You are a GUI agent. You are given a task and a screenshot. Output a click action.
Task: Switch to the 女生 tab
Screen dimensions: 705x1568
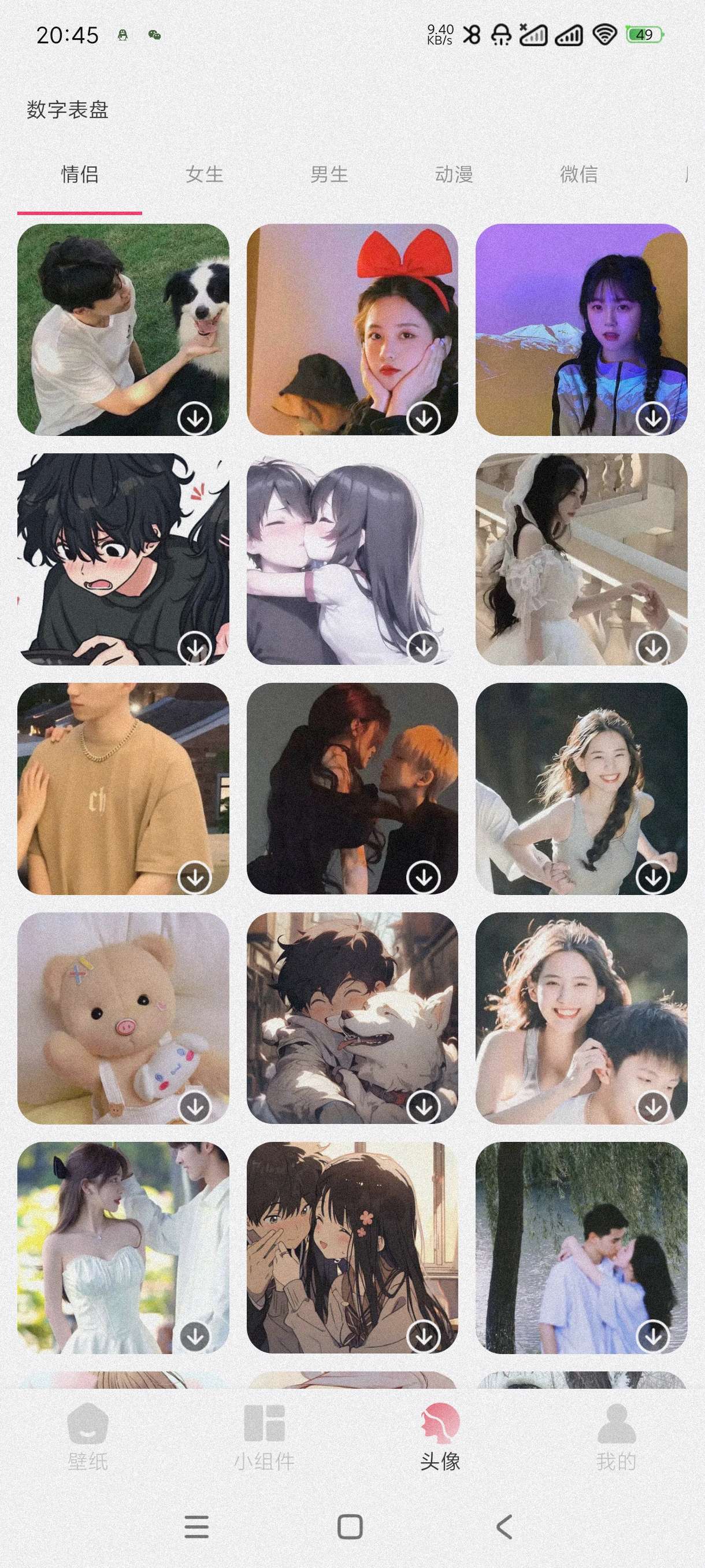click(x=205, y=175)
